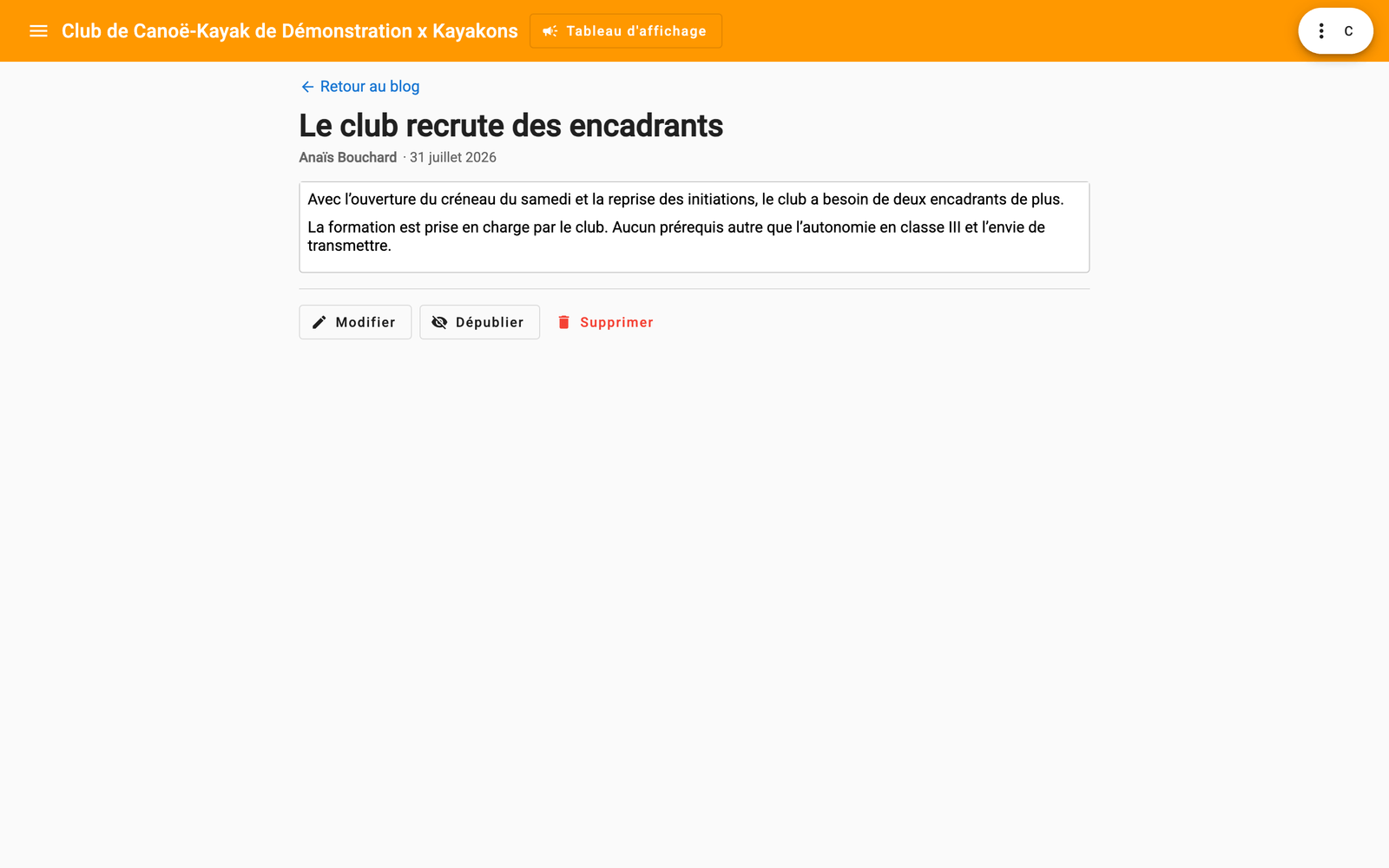
Task: Unpublish the post with Dépublier
Action: (x=479, y=322)
